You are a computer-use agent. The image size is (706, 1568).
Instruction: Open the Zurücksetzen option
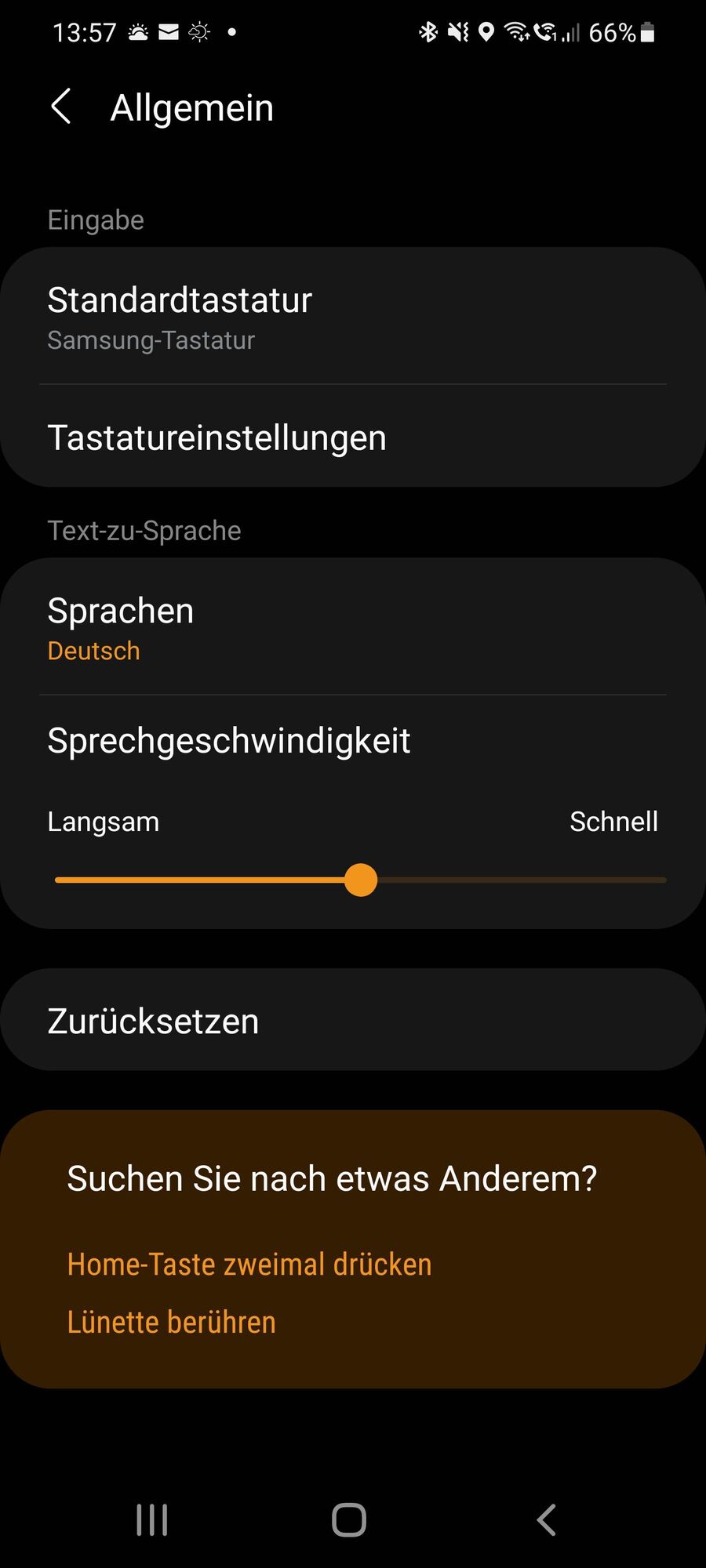click(x=353, y=1021)
